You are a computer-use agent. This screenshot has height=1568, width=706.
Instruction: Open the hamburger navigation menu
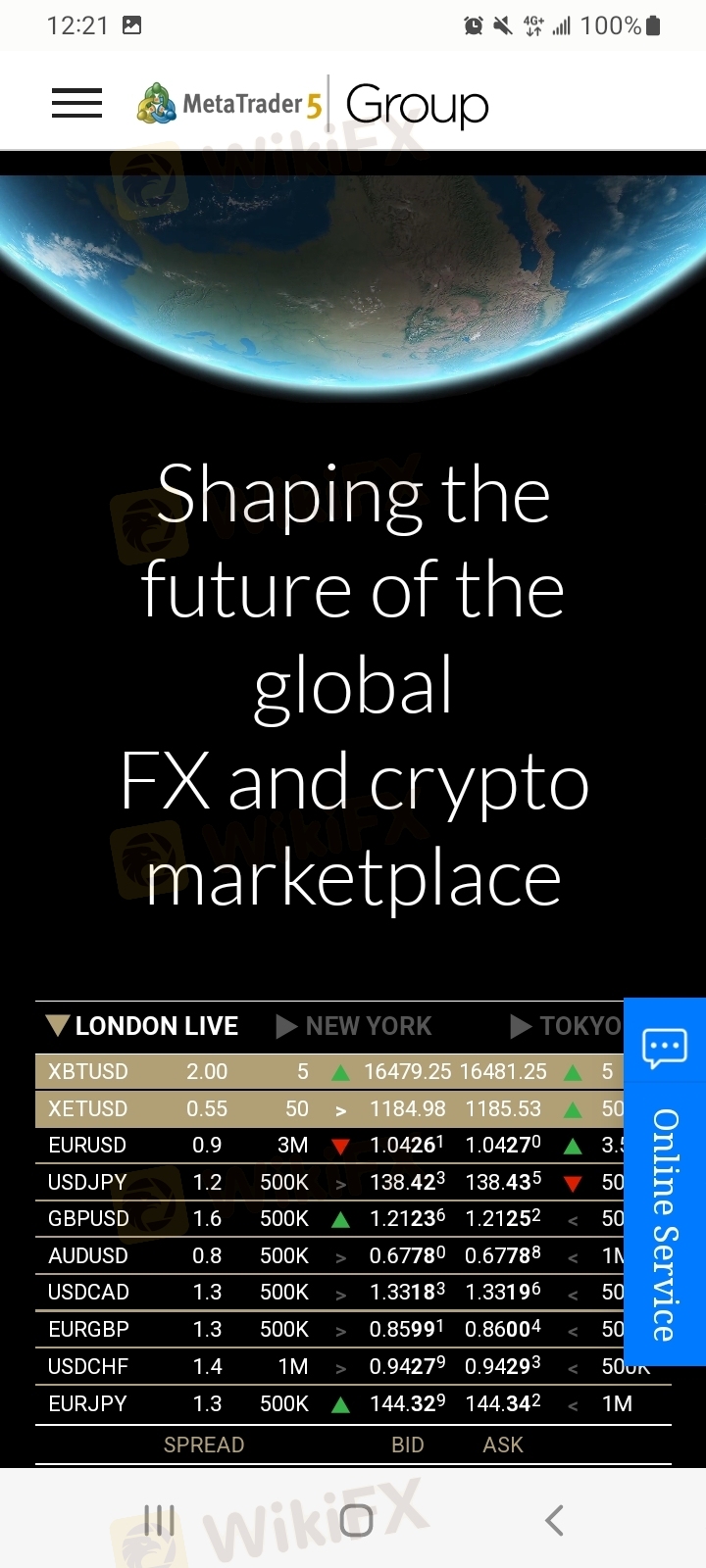tap(76, 103)
